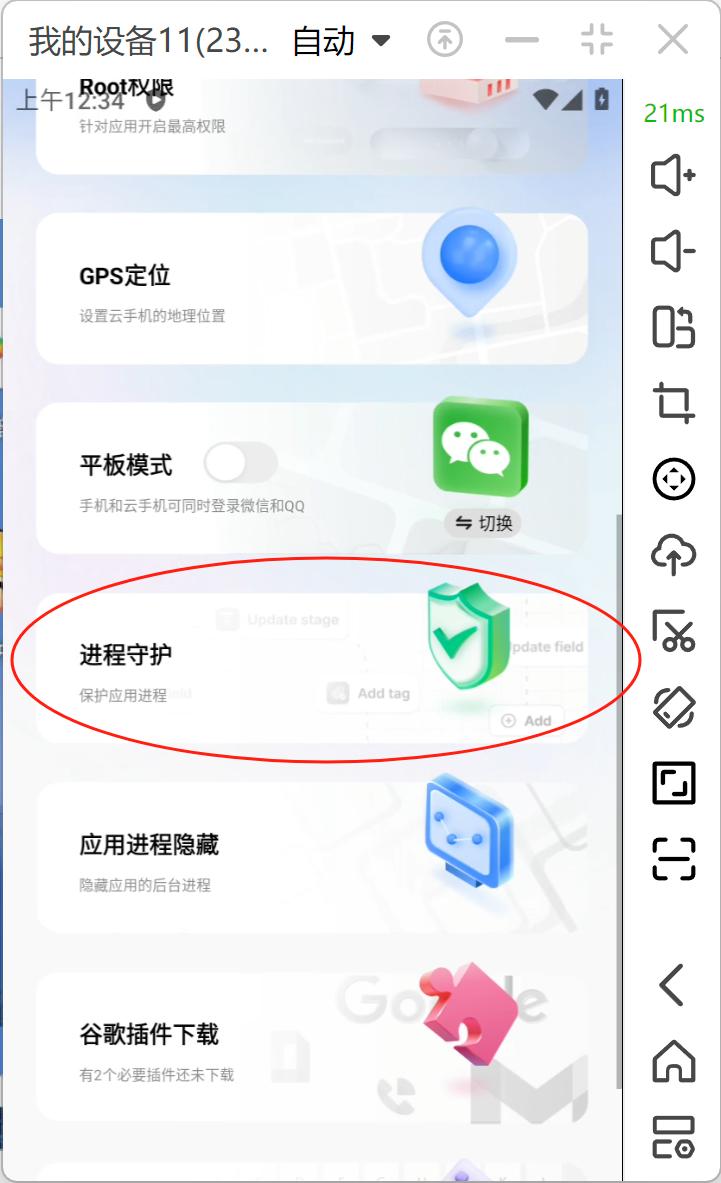Rotate the screen with the rotate icon
721x1183 pixels.
(x=673, y=706)
